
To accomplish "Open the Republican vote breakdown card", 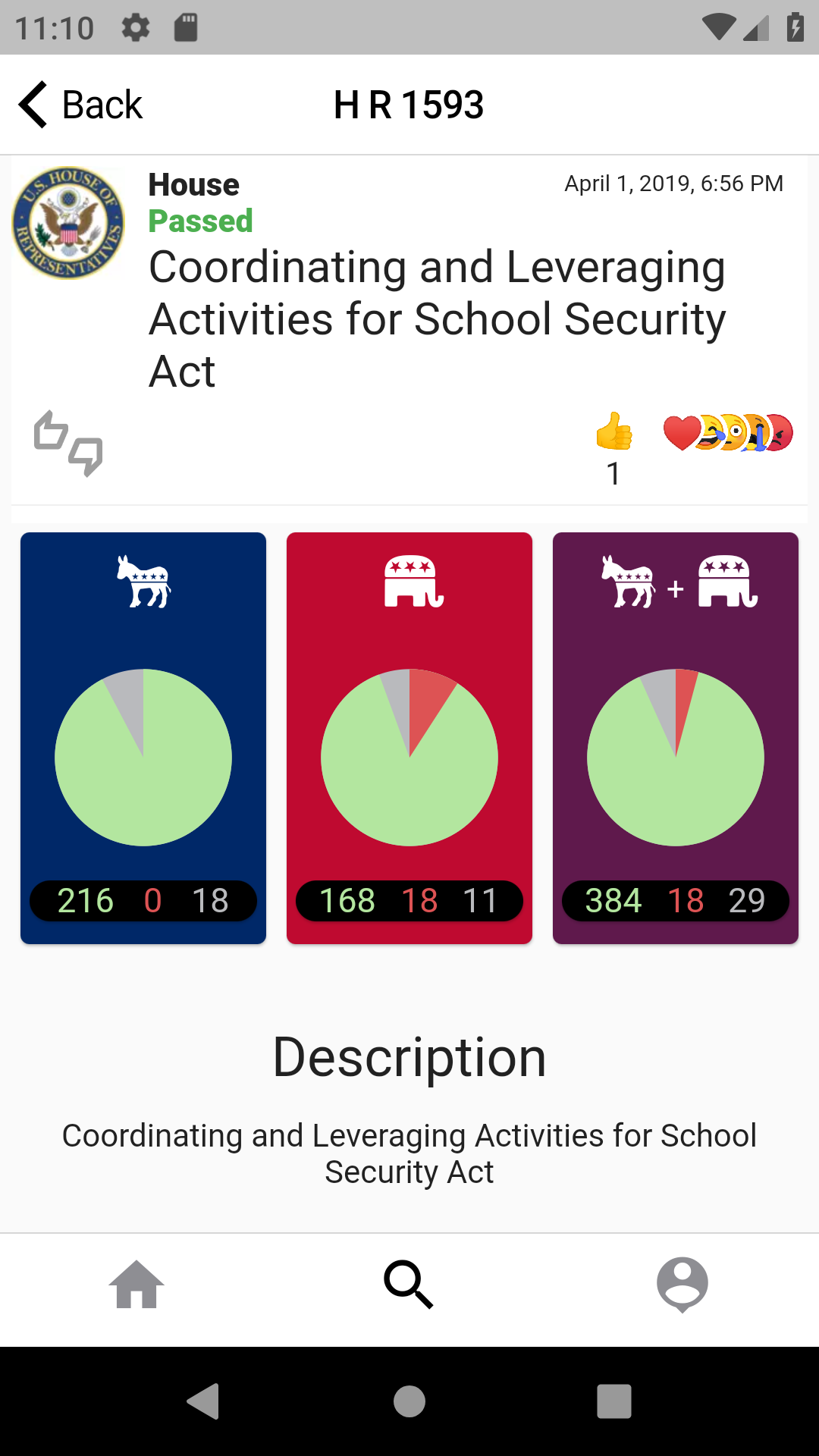I will pos(409,738).
